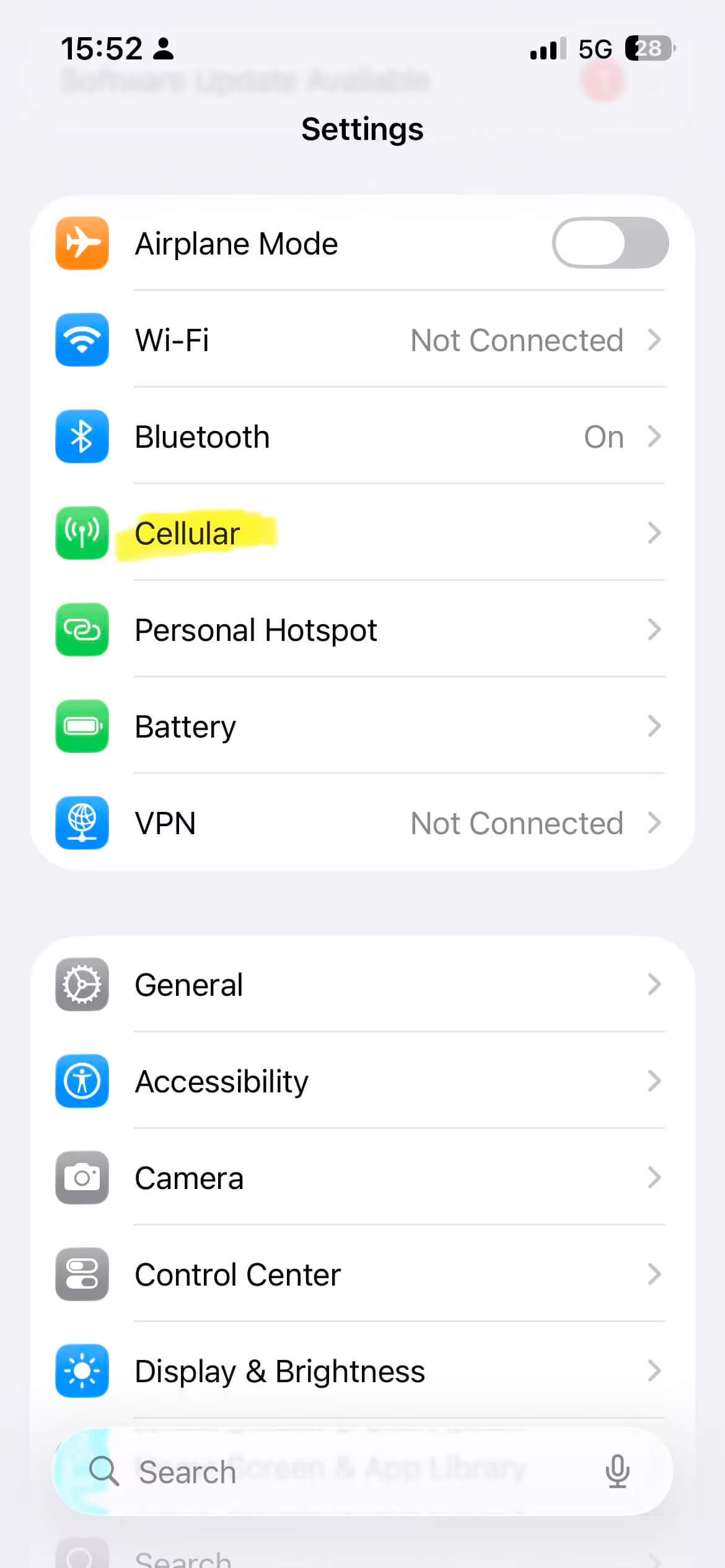This screenshot has height=1568, width=725.
Task: Open Battery settings
Action: [362, 726]
